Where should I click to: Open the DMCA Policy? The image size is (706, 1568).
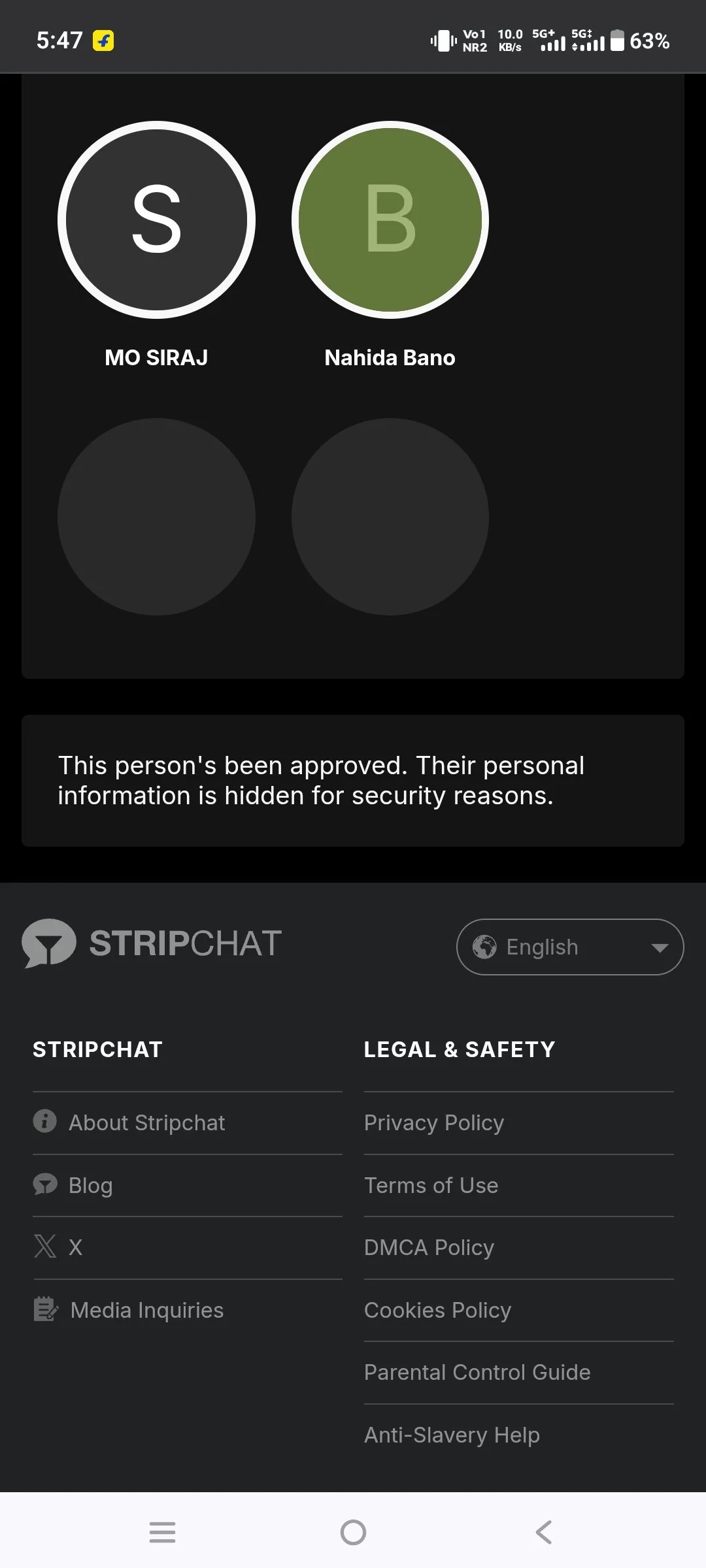(x=429, y=1247)
